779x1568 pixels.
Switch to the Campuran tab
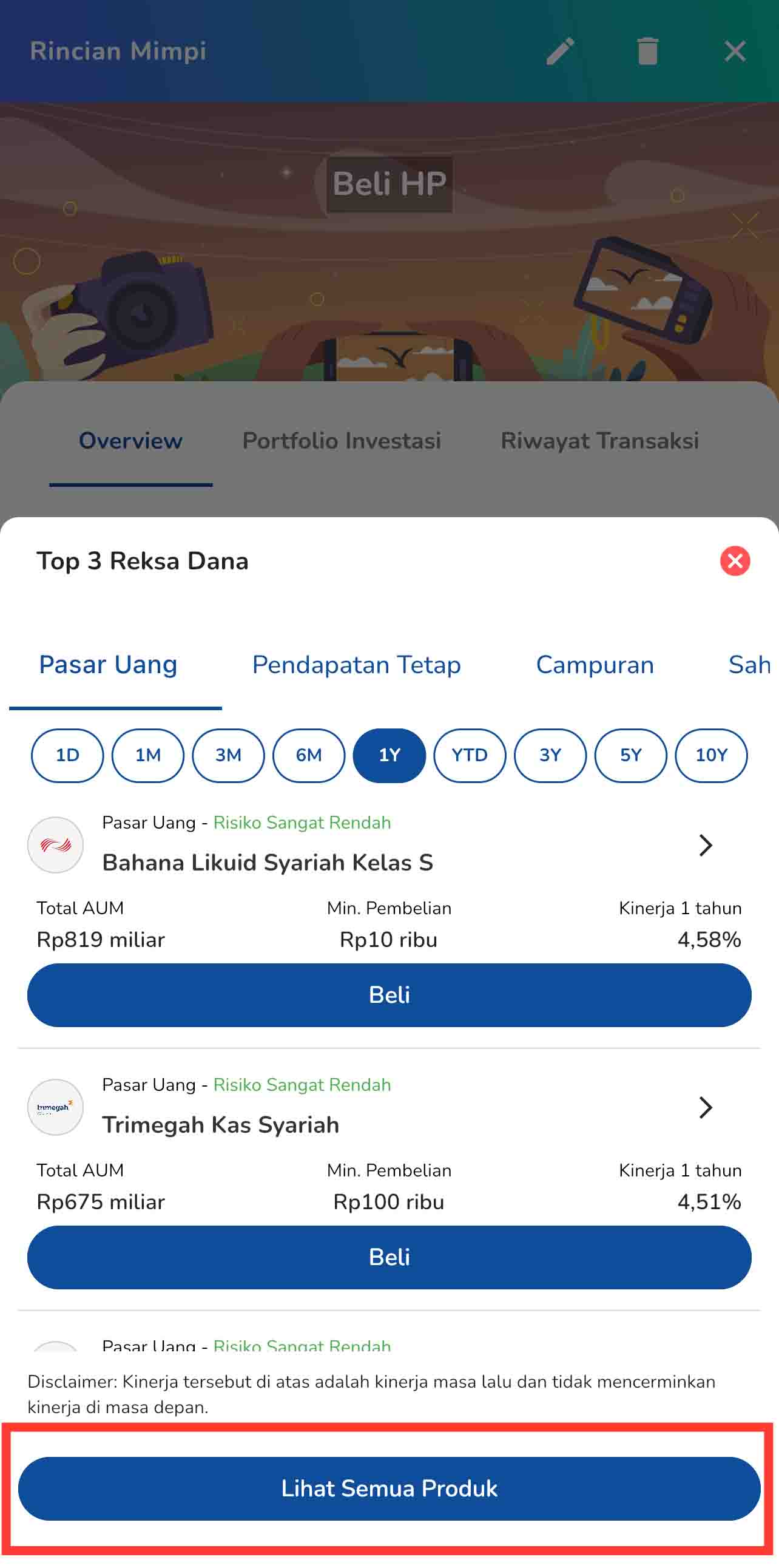tap(595, 665)
